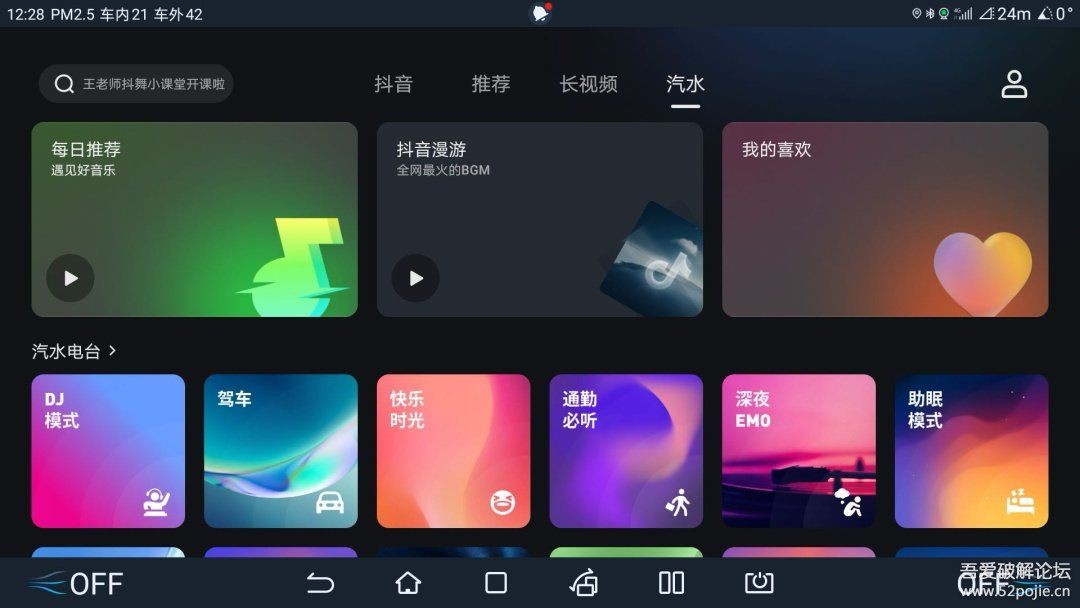
Task: Return to the system home screen
Action: tap(408, 582)
